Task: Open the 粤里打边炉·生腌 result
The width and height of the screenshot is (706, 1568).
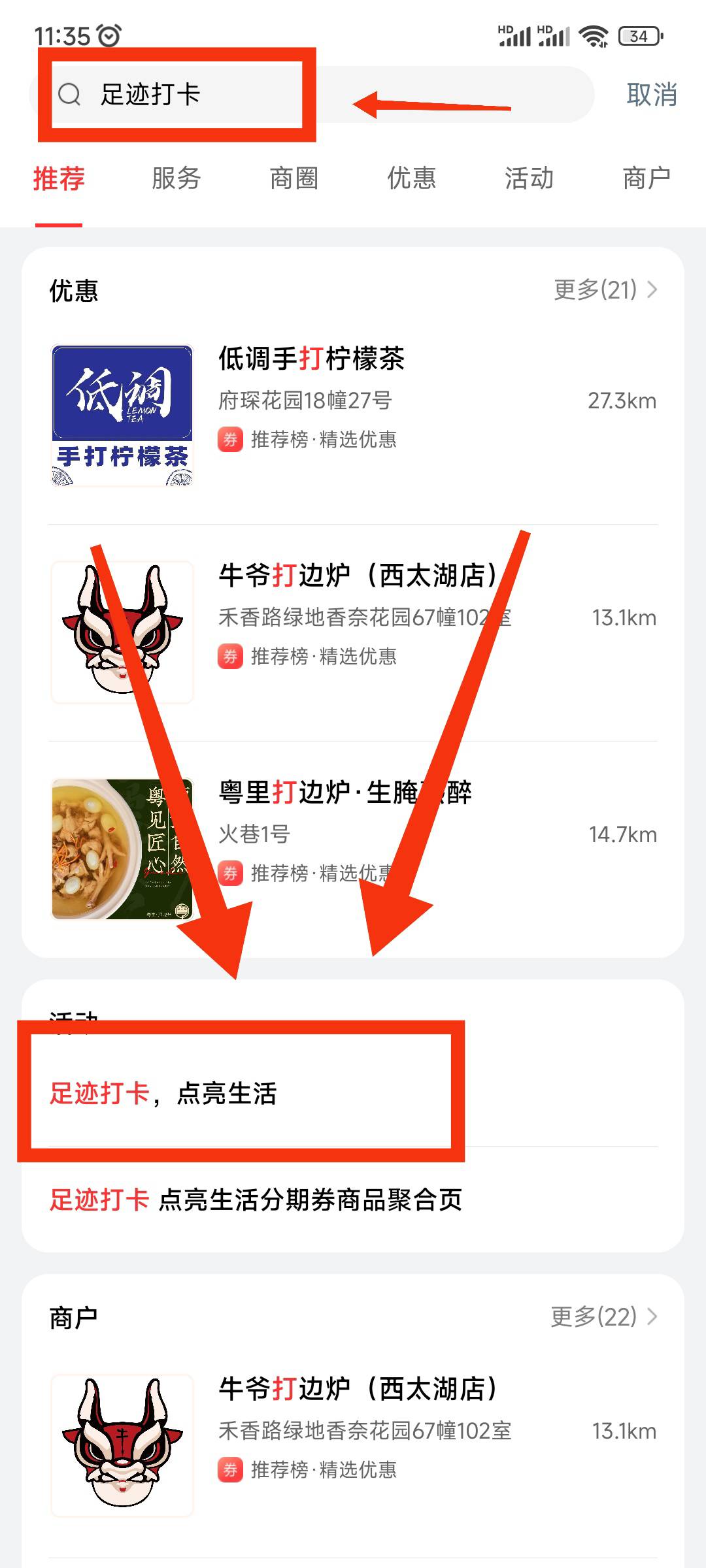Action: pyautogui.click(x=353, y=848)
